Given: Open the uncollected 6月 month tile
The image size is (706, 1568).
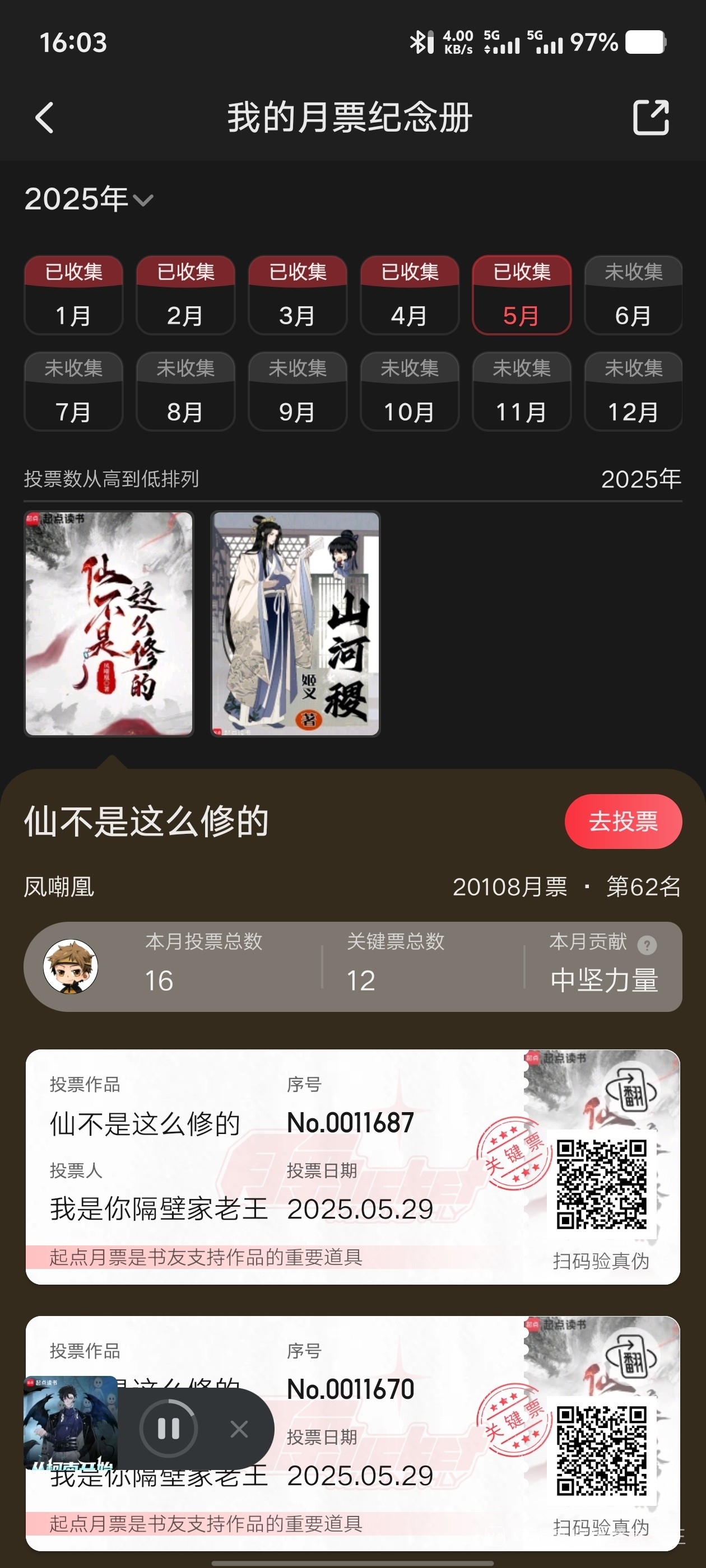Looking at the screenshot, I should click(633, 295).
